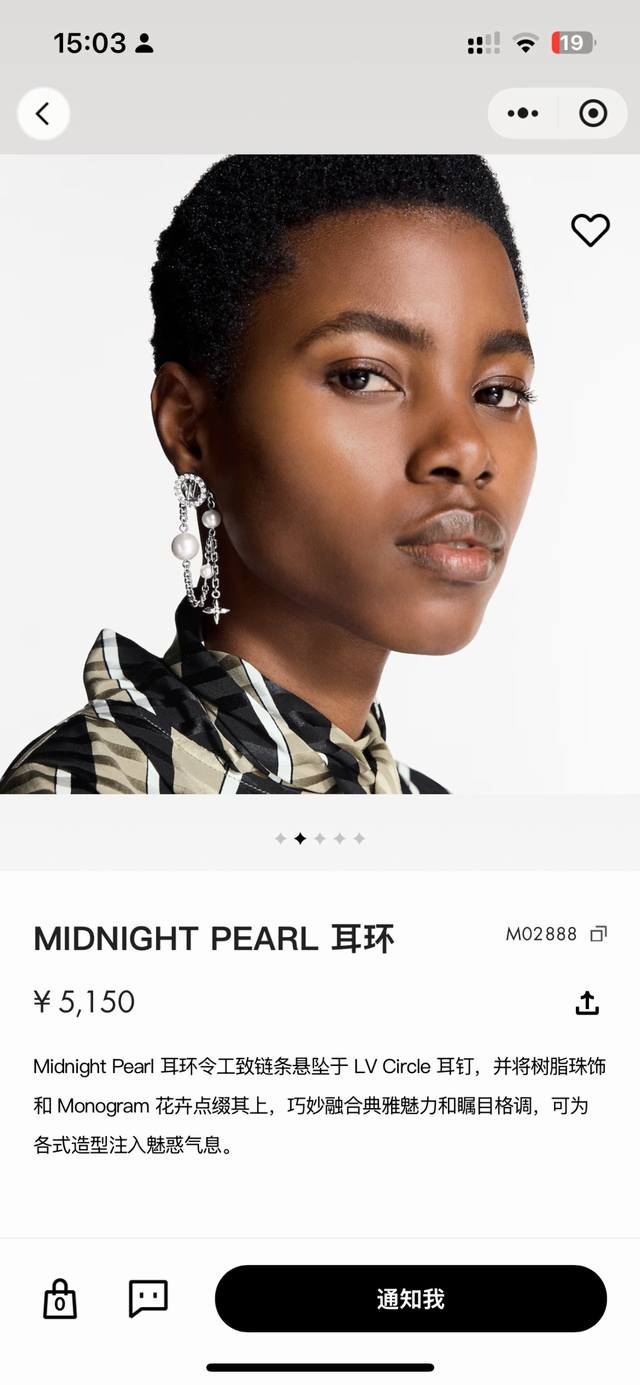Start a chat with customer service

tap(148, 1299)
